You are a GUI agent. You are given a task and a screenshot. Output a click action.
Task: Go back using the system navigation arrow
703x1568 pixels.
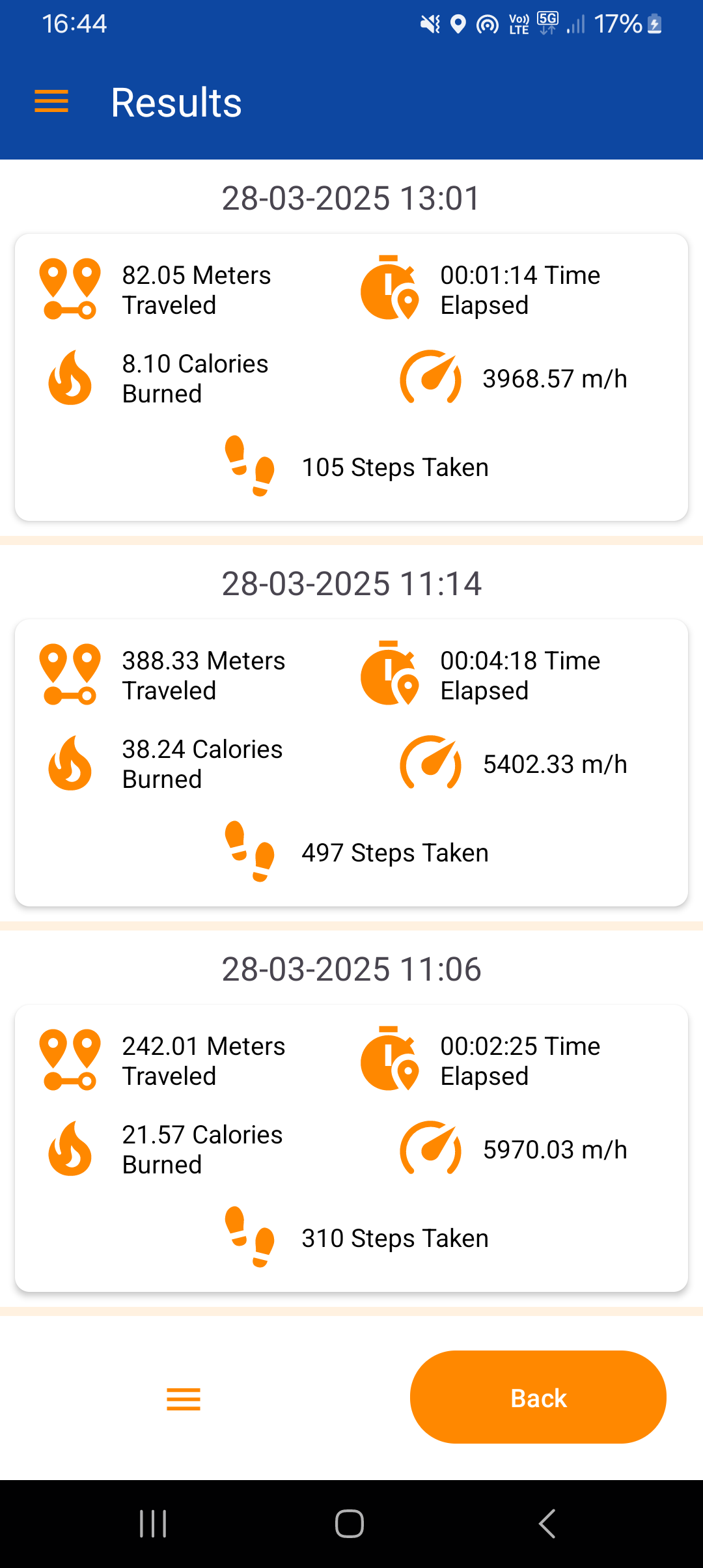[547, 1524]
